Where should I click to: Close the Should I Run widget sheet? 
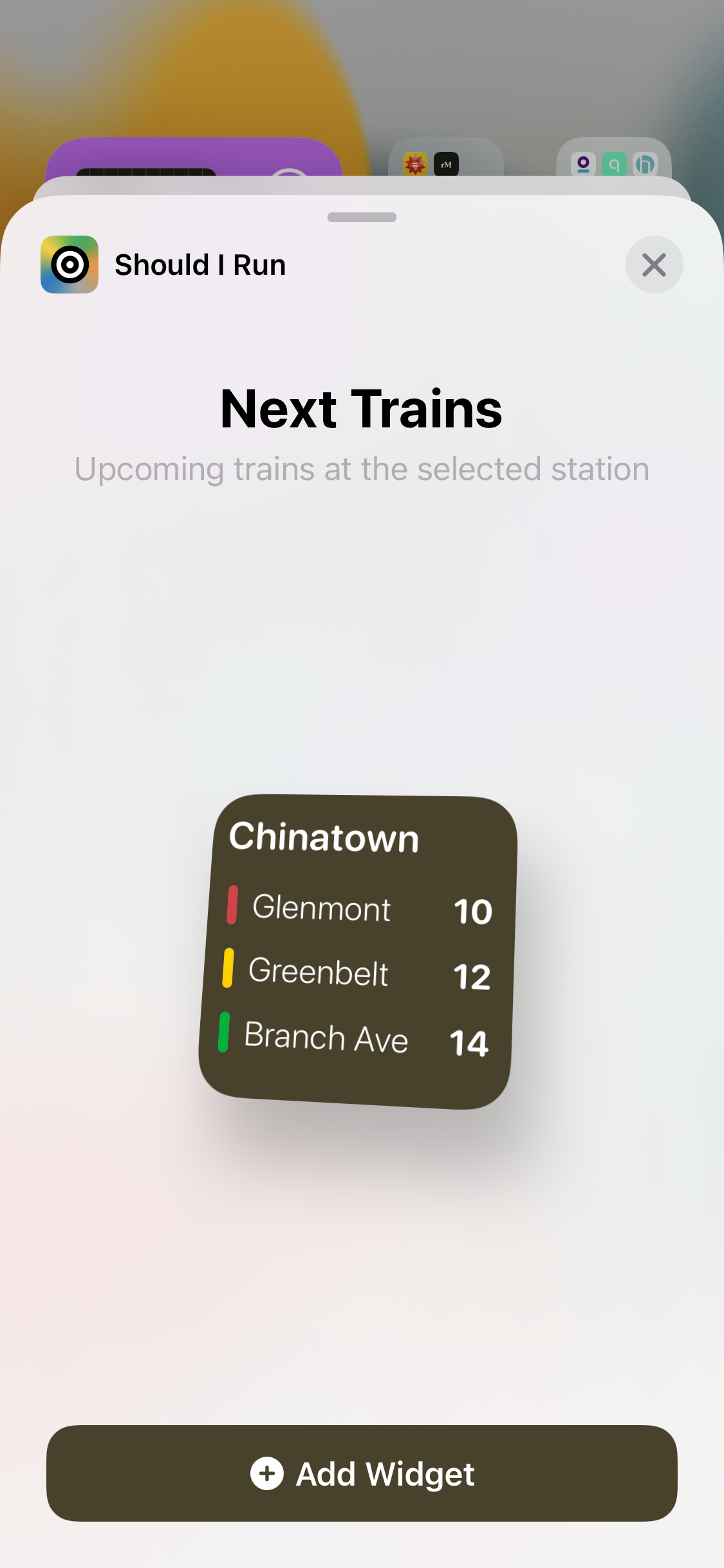(654, 265)
